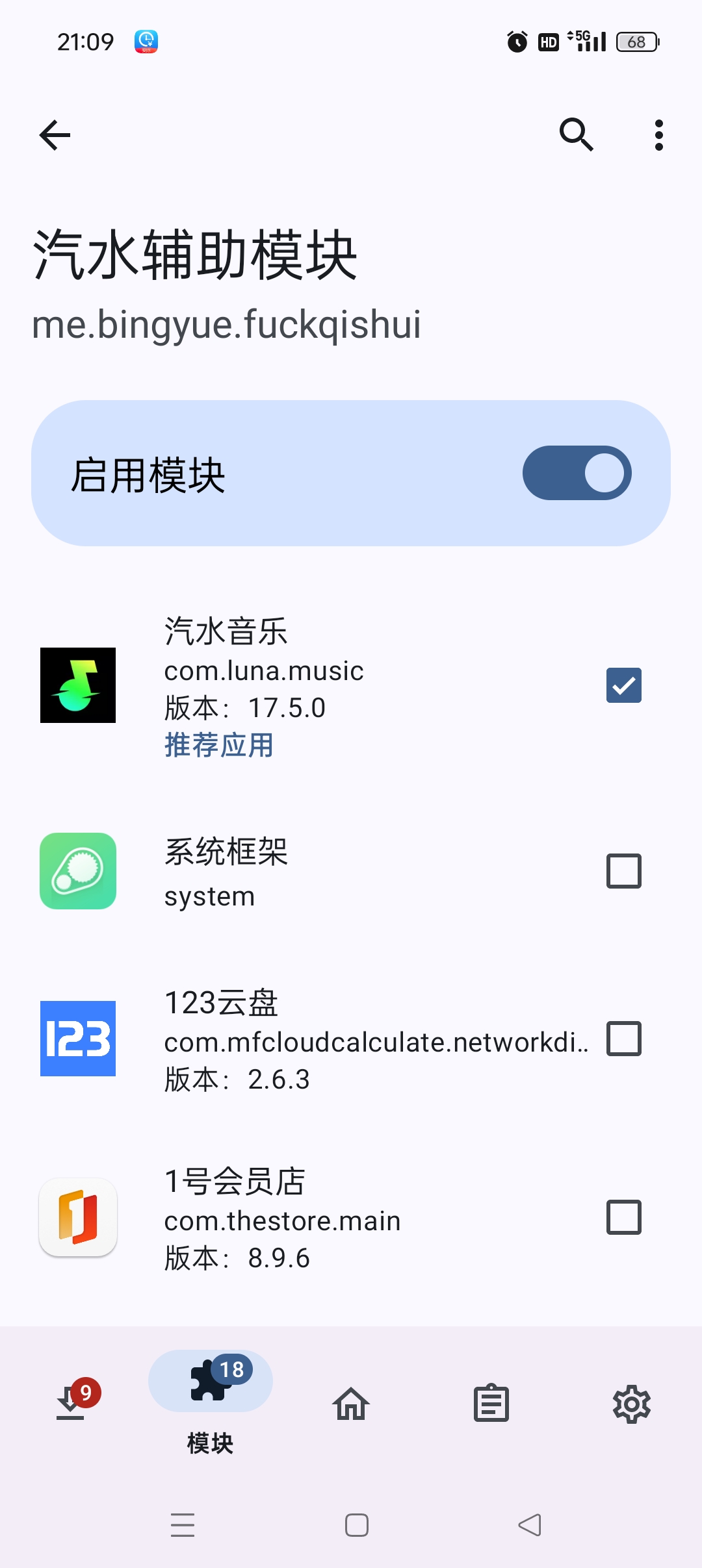Select the 123云盘 checkbox

tap(623, 1039)
